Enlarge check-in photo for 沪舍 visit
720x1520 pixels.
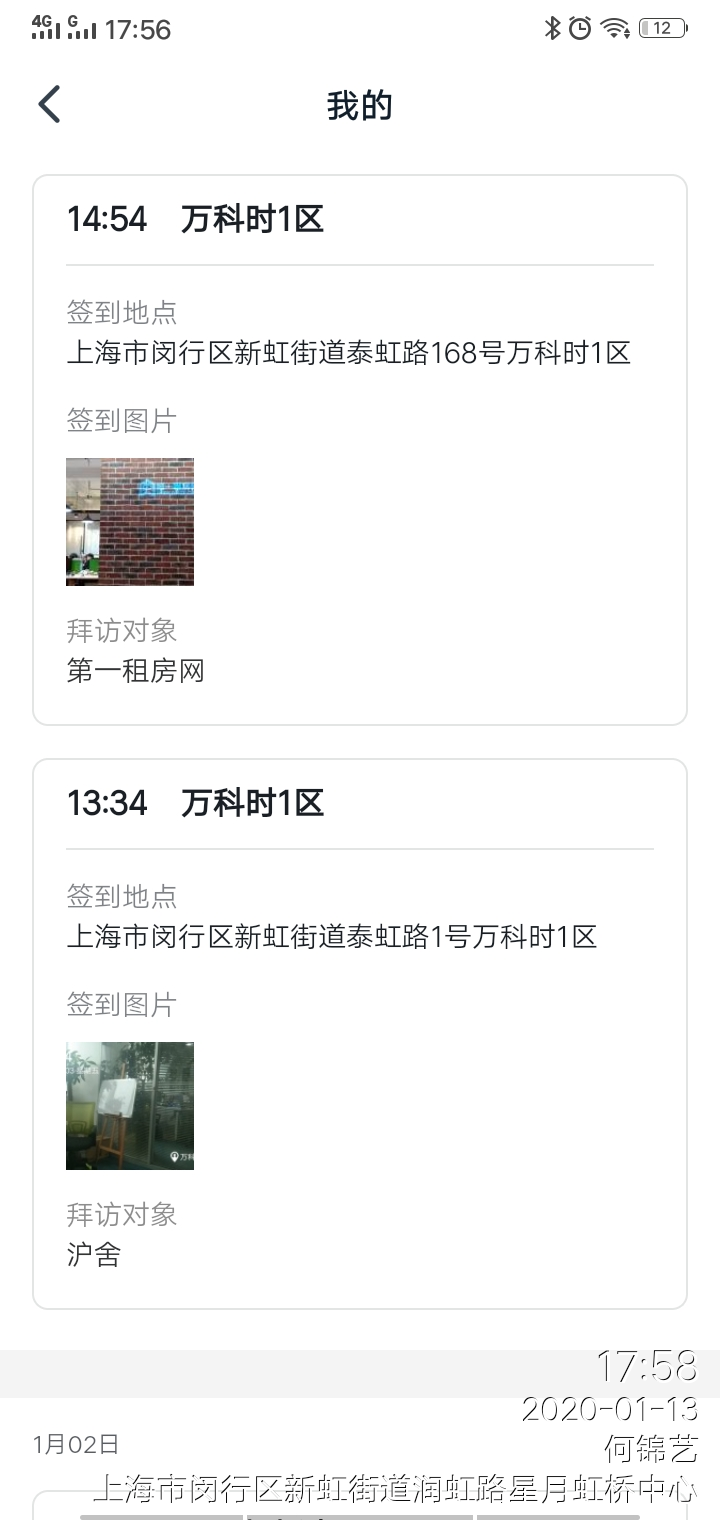(x=130, y=1106)
